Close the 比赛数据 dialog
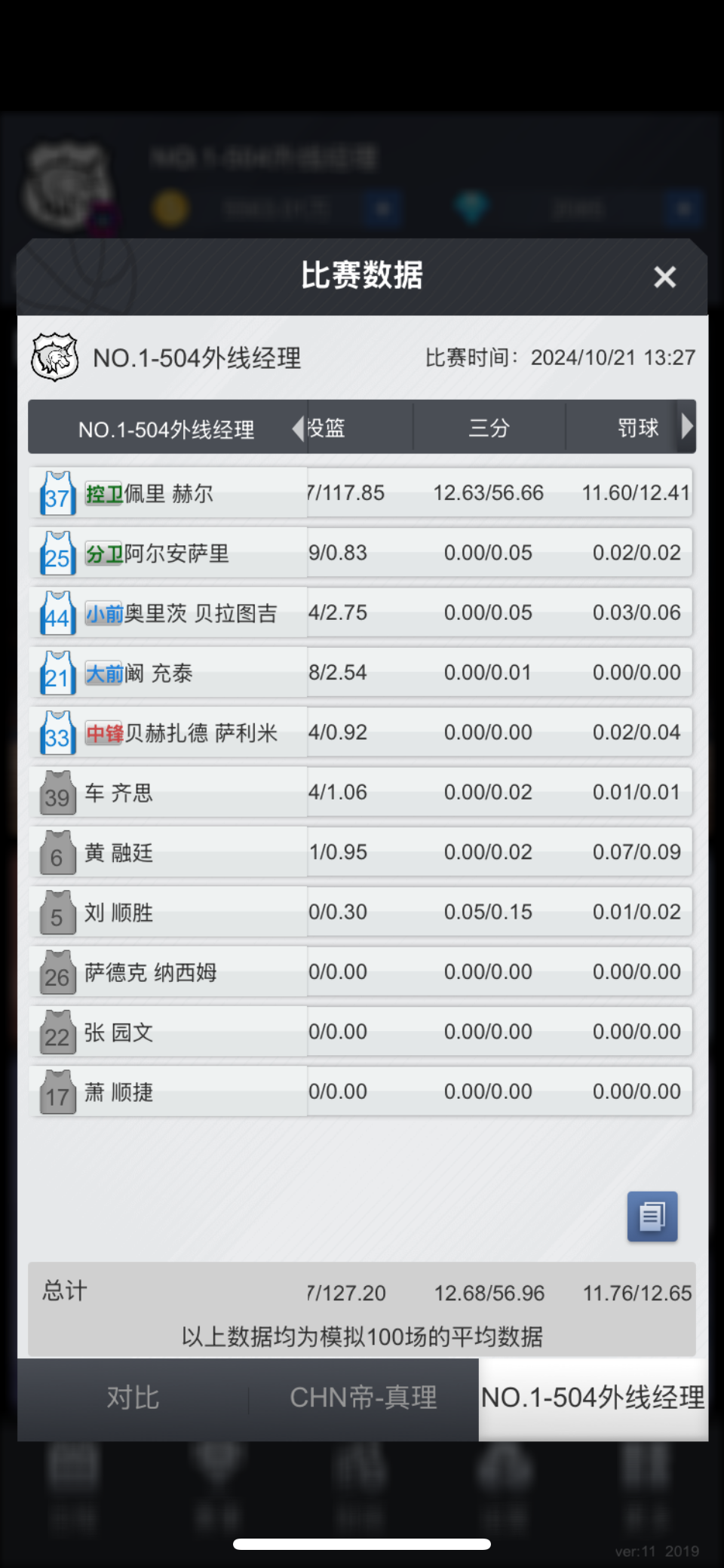The width and height of the screenshot is (724, 1568). [x=664, y=277]
